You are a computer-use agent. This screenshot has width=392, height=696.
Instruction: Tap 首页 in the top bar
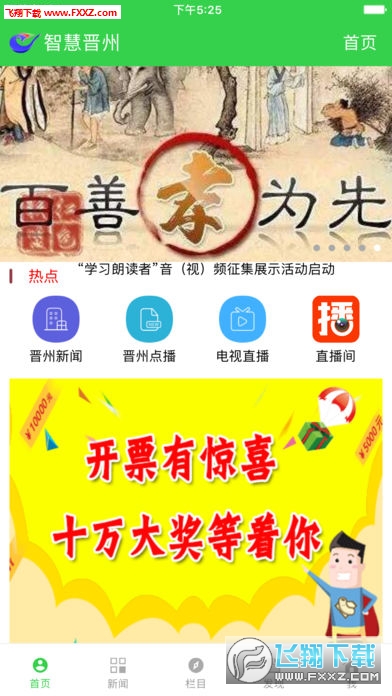360,43
